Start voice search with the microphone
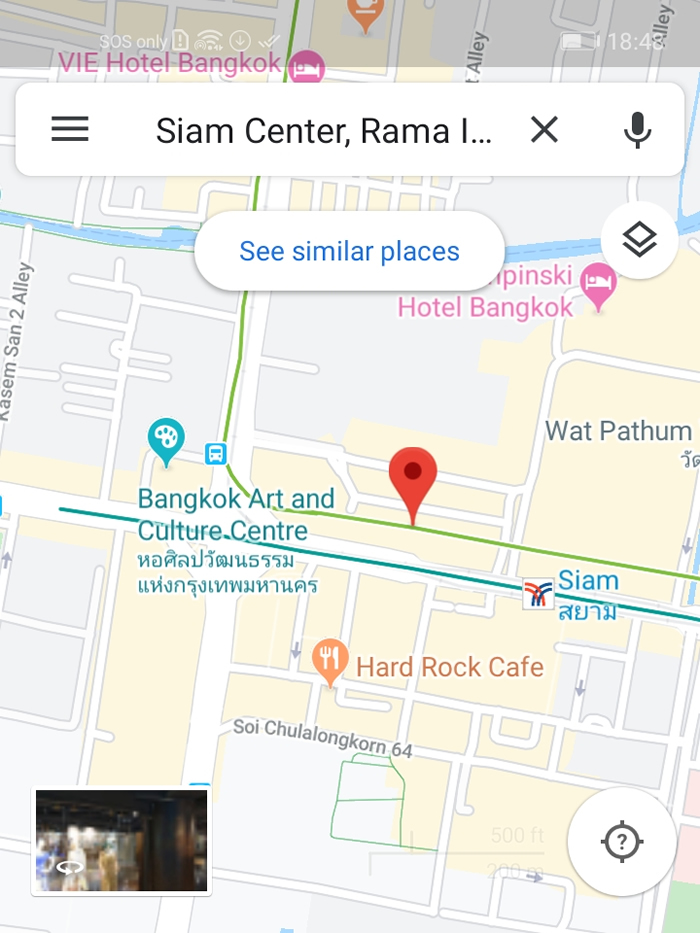 coord(637,129)
